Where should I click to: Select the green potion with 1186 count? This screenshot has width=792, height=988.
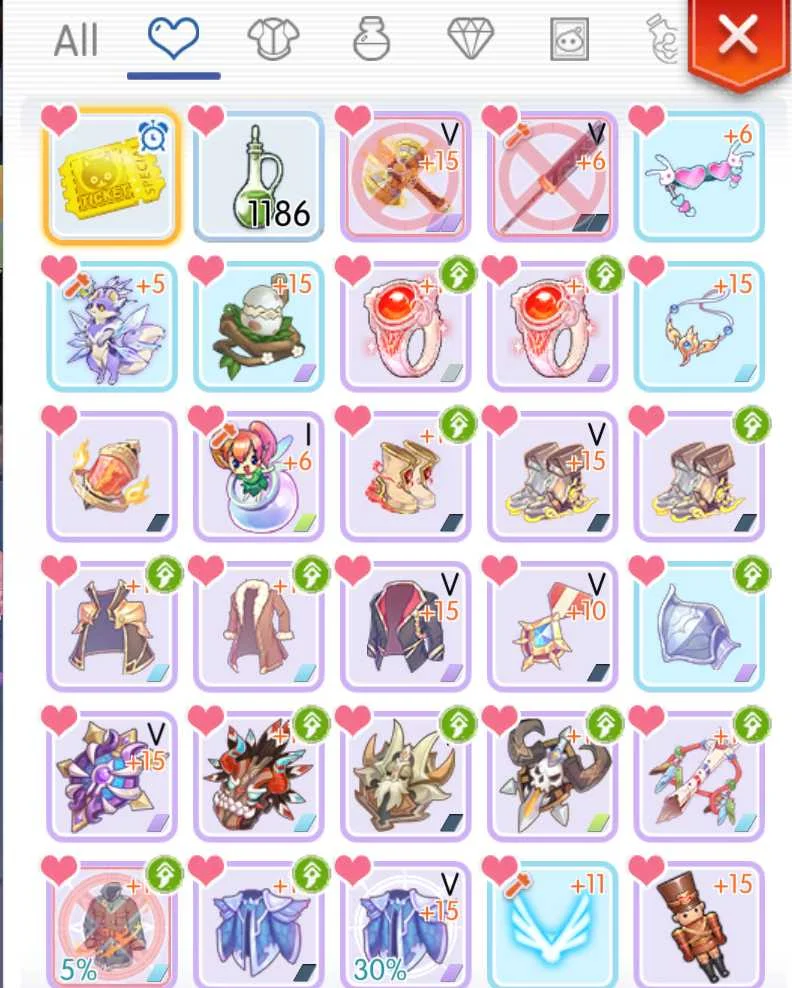click(x=258, y=177)
